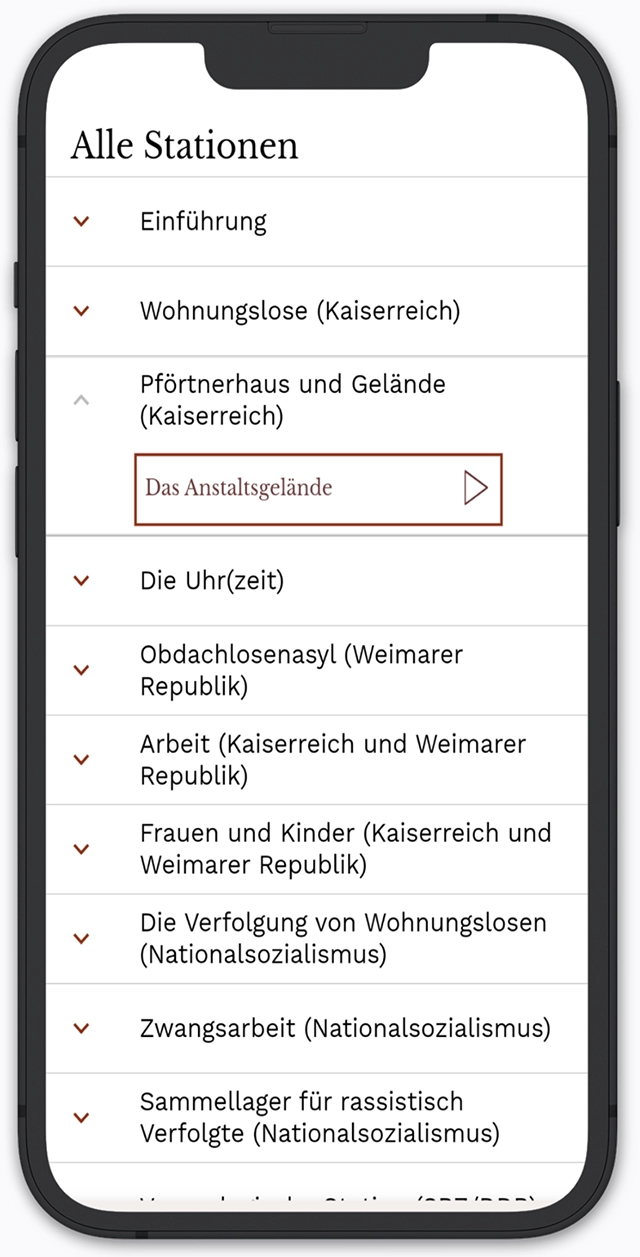This screenshot has width=640, height=1257.
Task: Expand Zwangsarbeit (Nationalsozialismus) station
Action: coord(82,1028)
